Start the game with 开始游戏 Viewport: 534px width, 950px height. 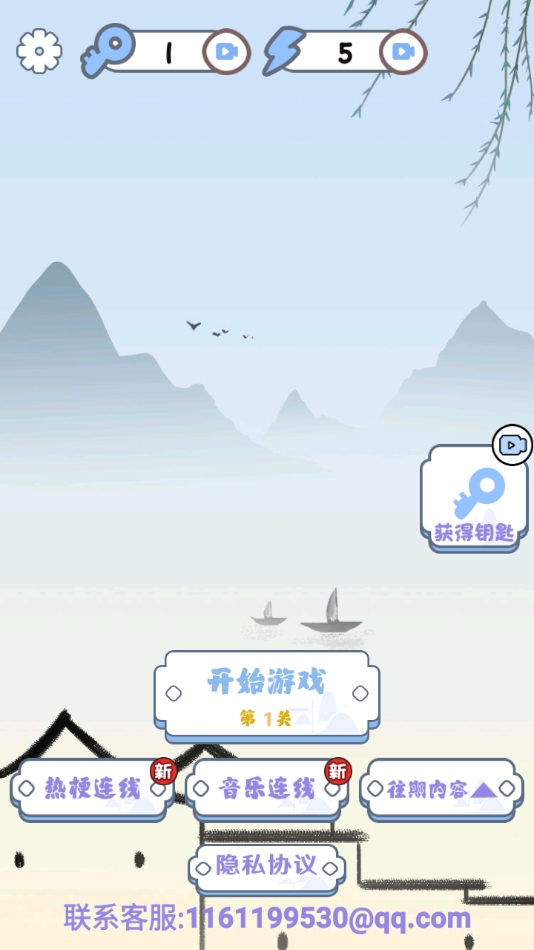(267, 696)
